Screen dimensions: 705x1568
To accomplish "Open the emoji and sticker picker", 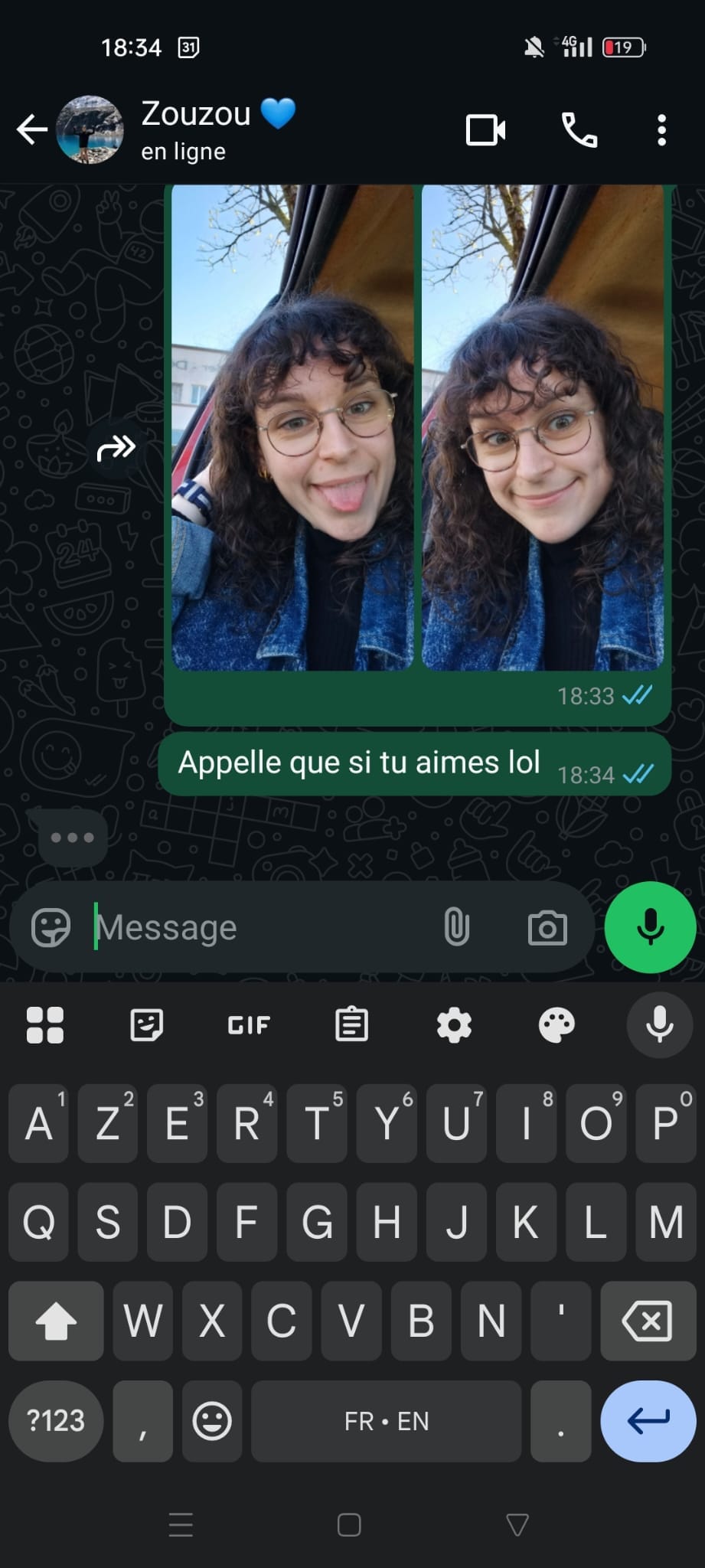I will (51, 927).
